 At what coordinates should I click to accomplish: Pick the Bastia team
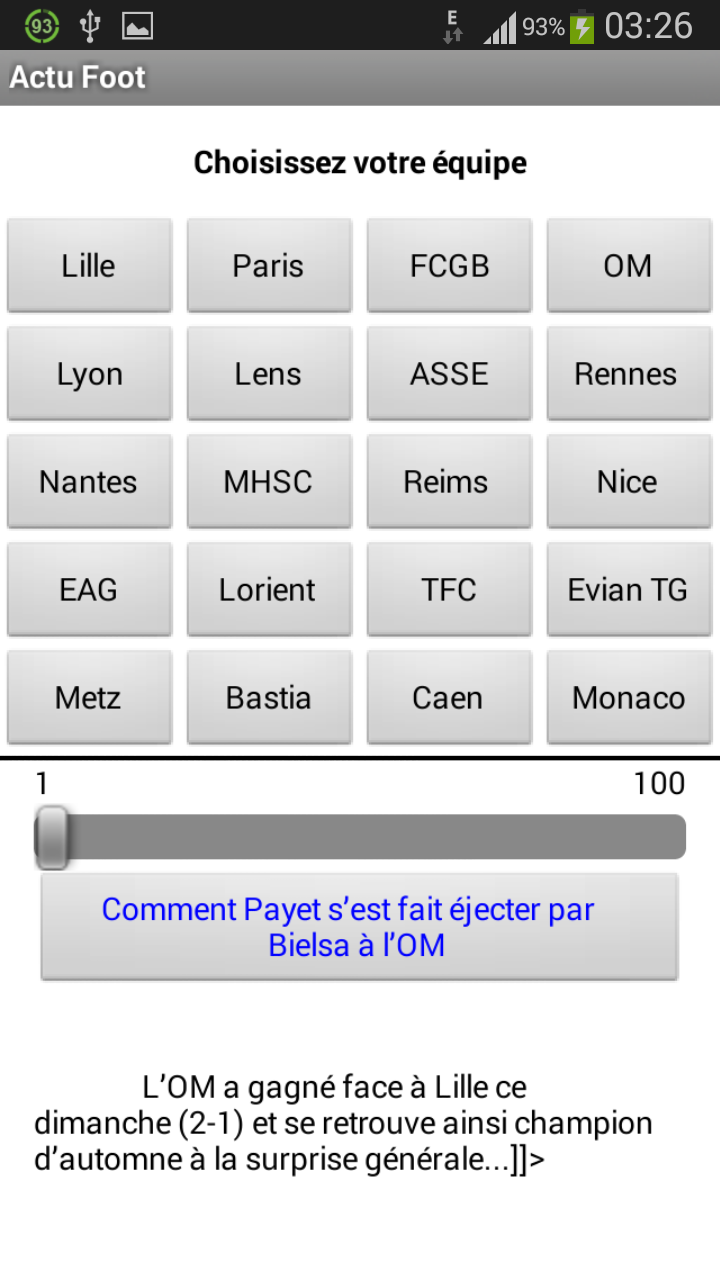[x=269, y=698]
